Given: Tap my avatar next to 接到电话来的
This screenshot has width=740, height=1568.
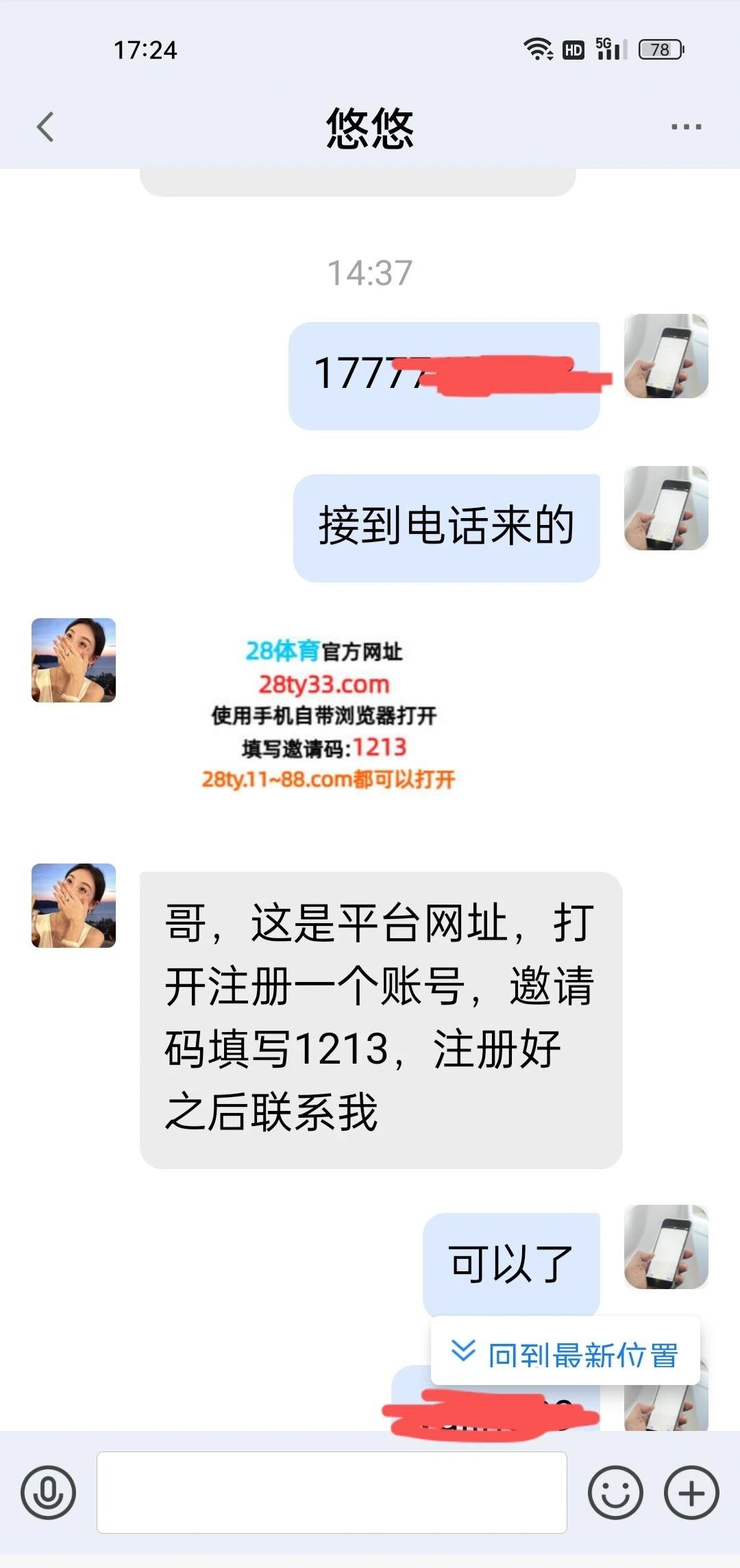Looking at the screenshot, I should click(x=666, y=508).
